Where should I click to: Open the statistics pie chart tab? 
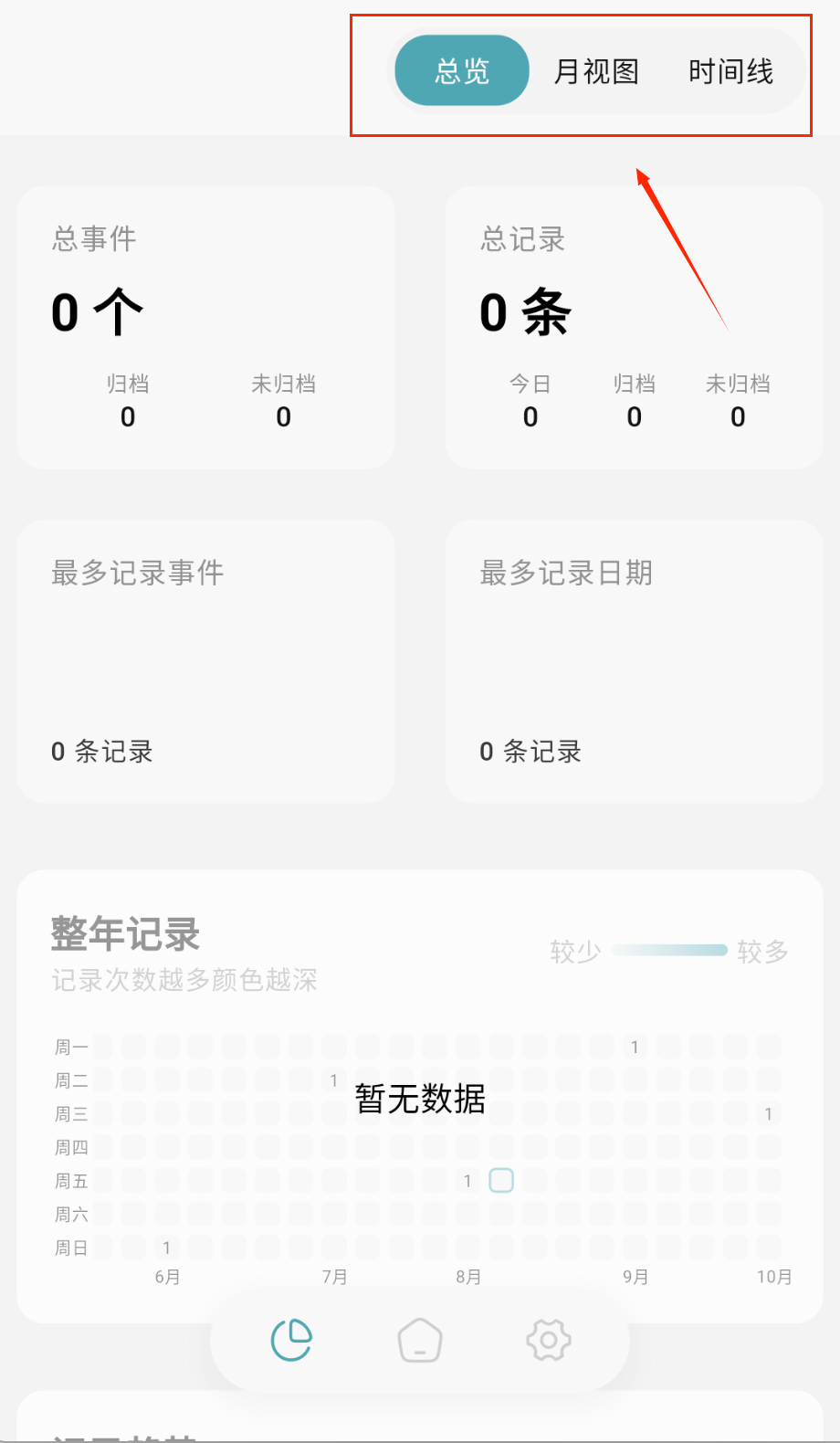(x=292, y=1340)
